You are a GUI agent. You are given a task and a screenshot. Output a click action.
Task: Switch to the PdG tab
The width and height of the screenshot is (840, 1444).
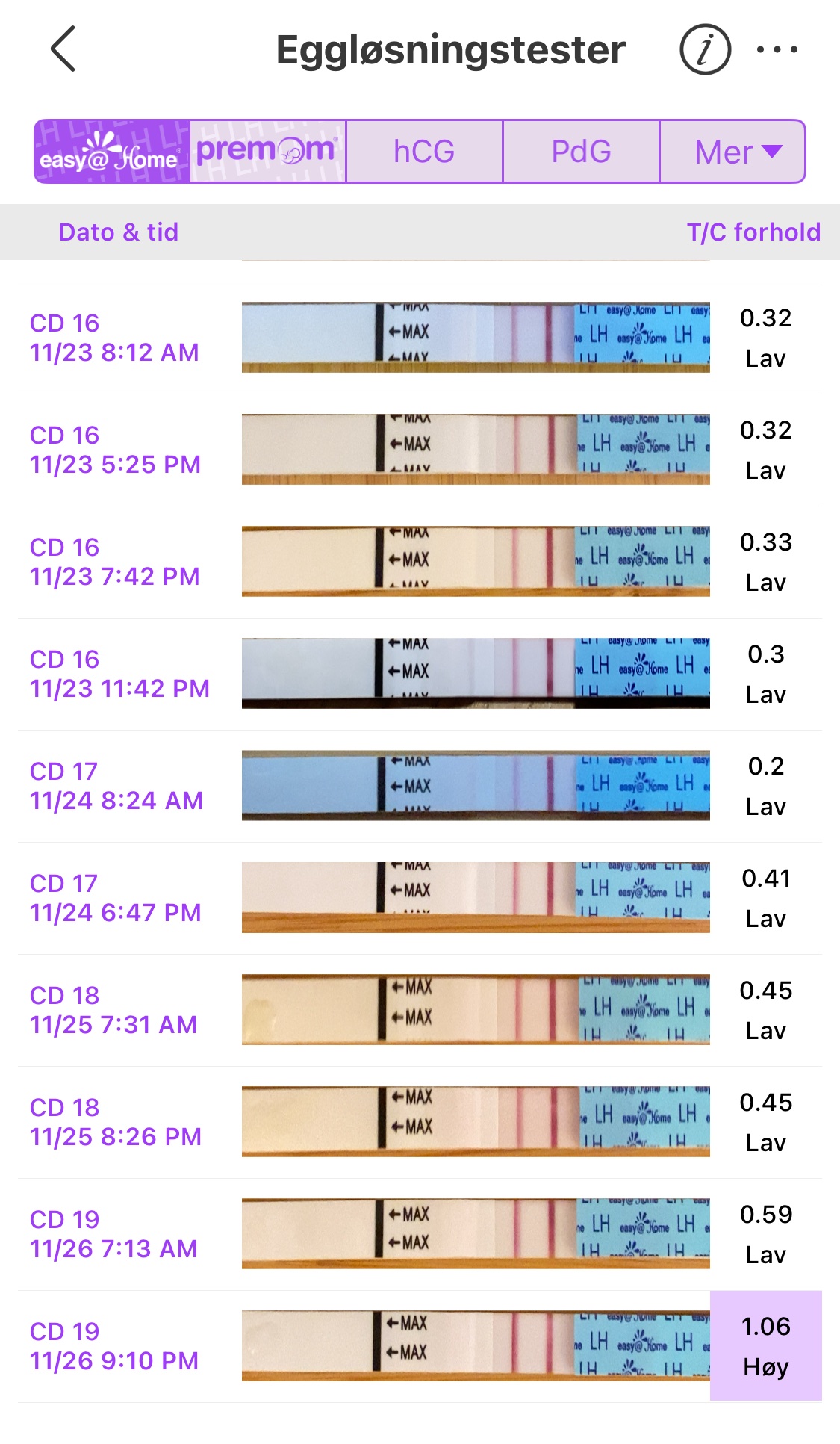581,152
